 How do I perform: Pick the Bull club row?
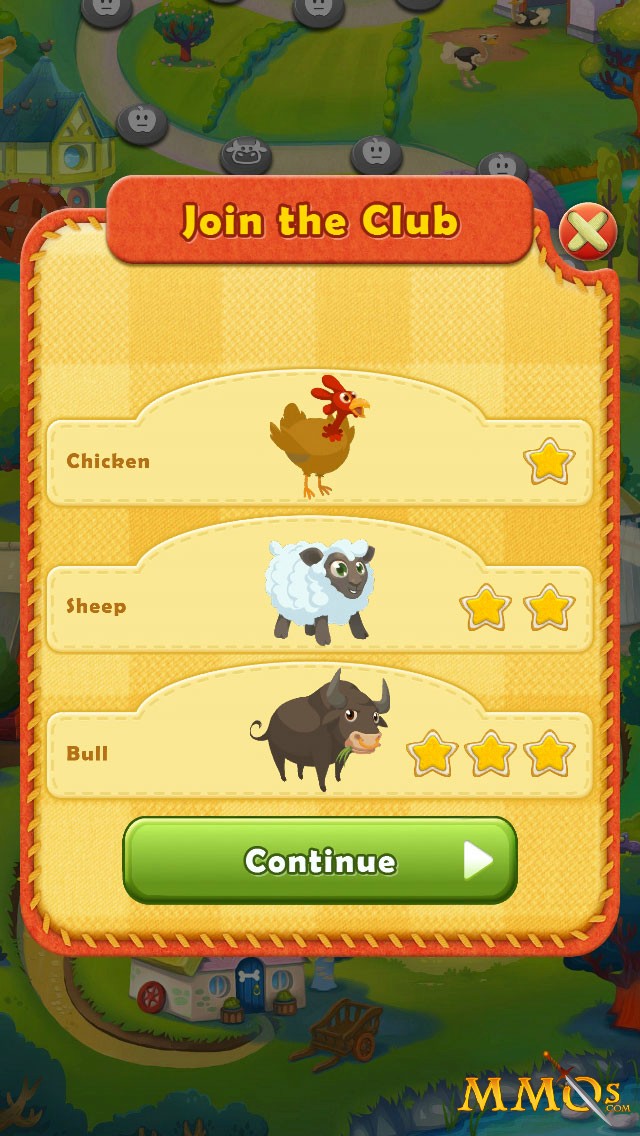[x=320, y=753]
